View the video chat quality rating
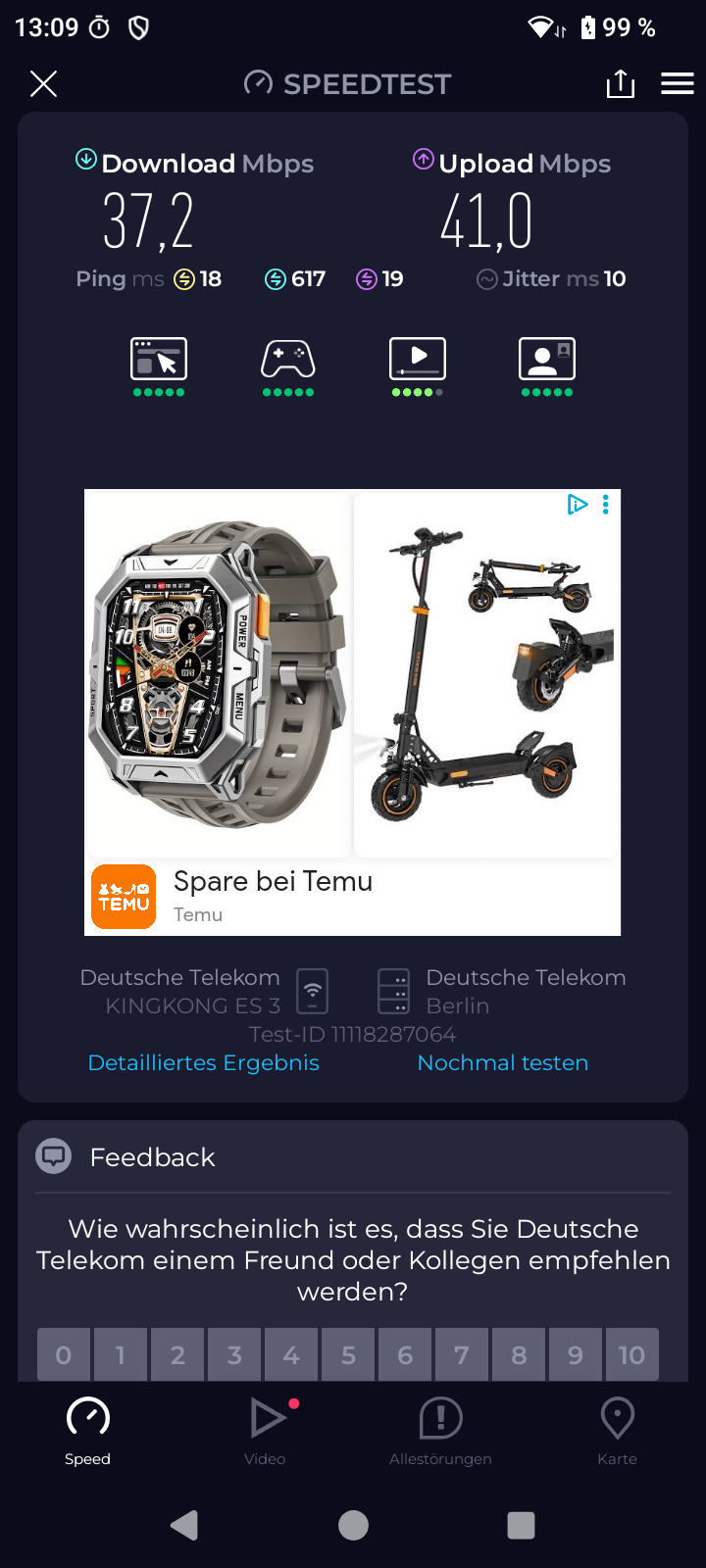Screen dimensions: 706x1568 point(547,367)
